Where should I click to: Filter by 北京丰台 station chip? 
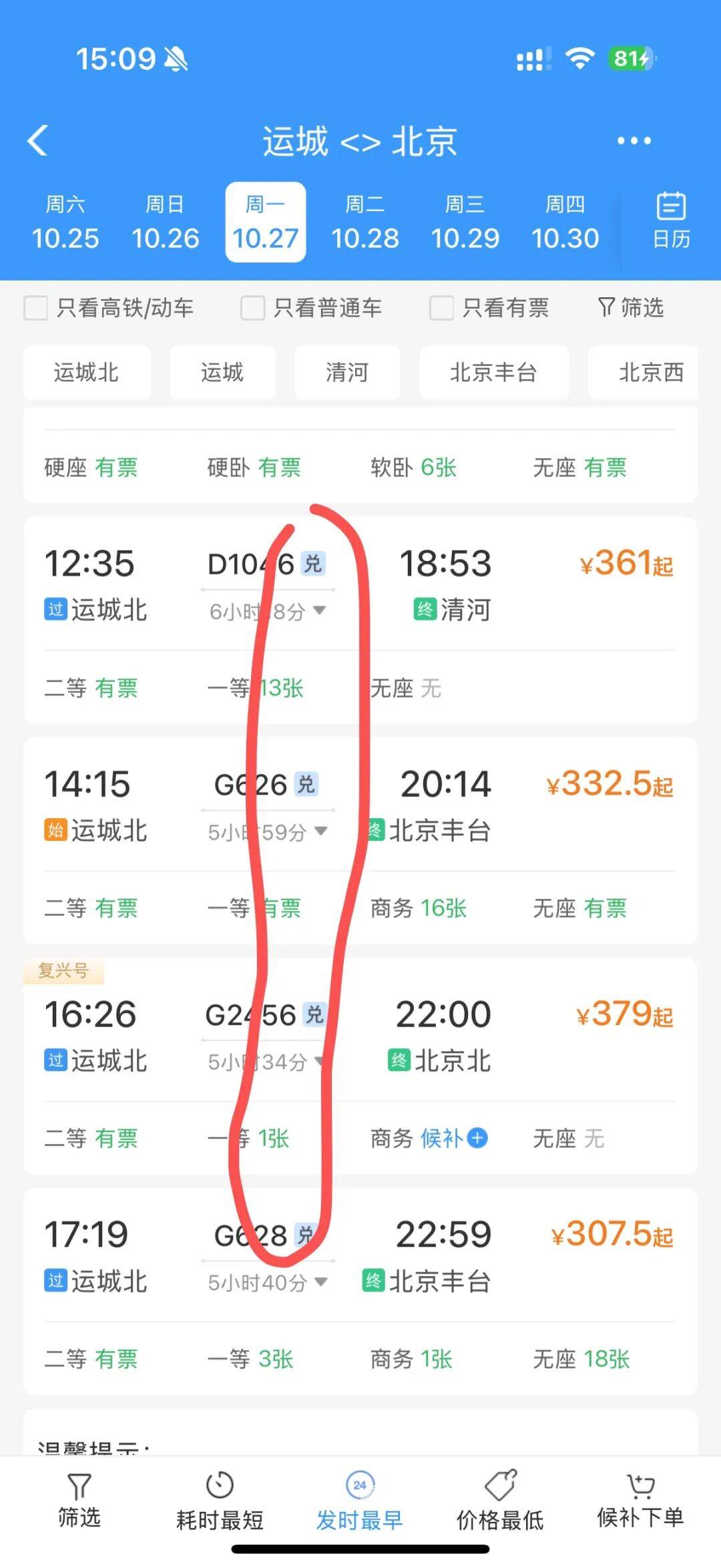tap(493, 372)
